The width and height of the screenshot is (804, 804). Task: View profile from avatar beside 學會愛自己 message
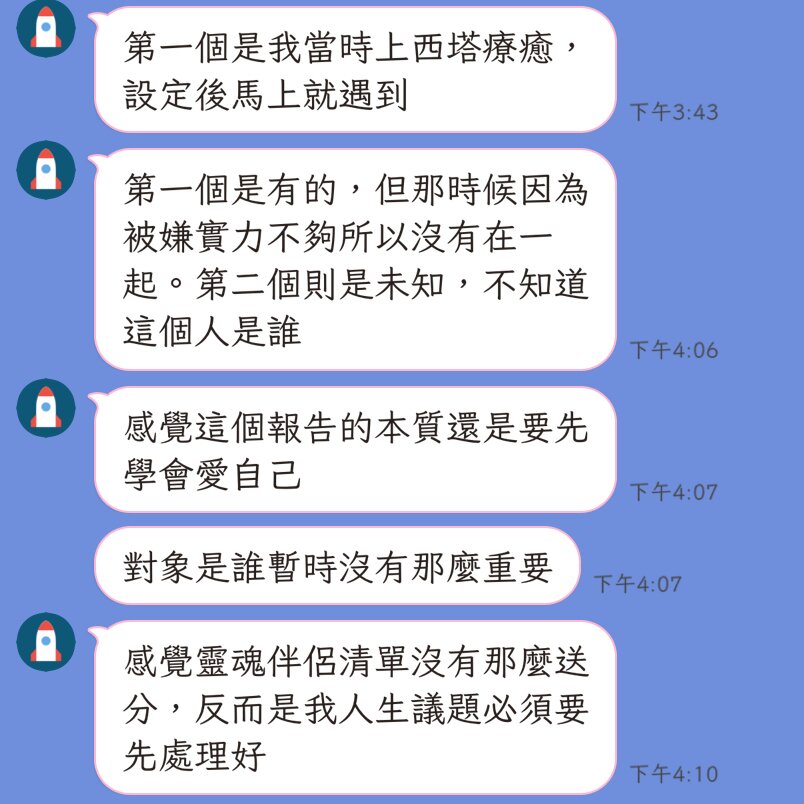coord(46,408)
